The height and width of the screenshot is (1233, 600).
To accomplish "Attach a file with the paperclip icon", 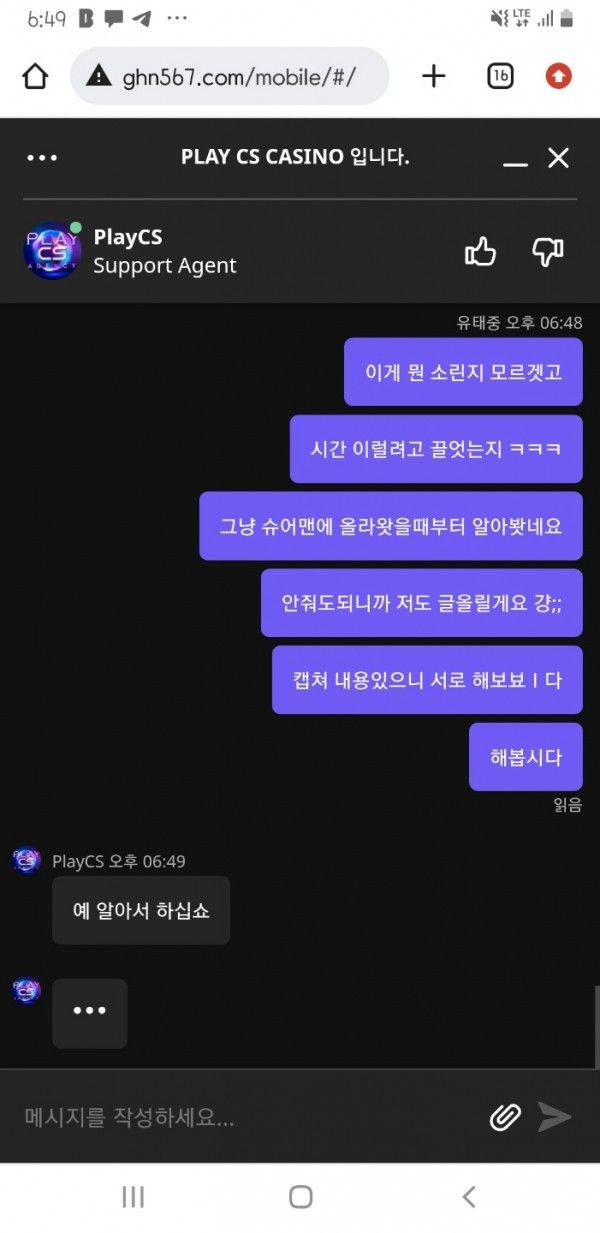I will pos(505,1116).
